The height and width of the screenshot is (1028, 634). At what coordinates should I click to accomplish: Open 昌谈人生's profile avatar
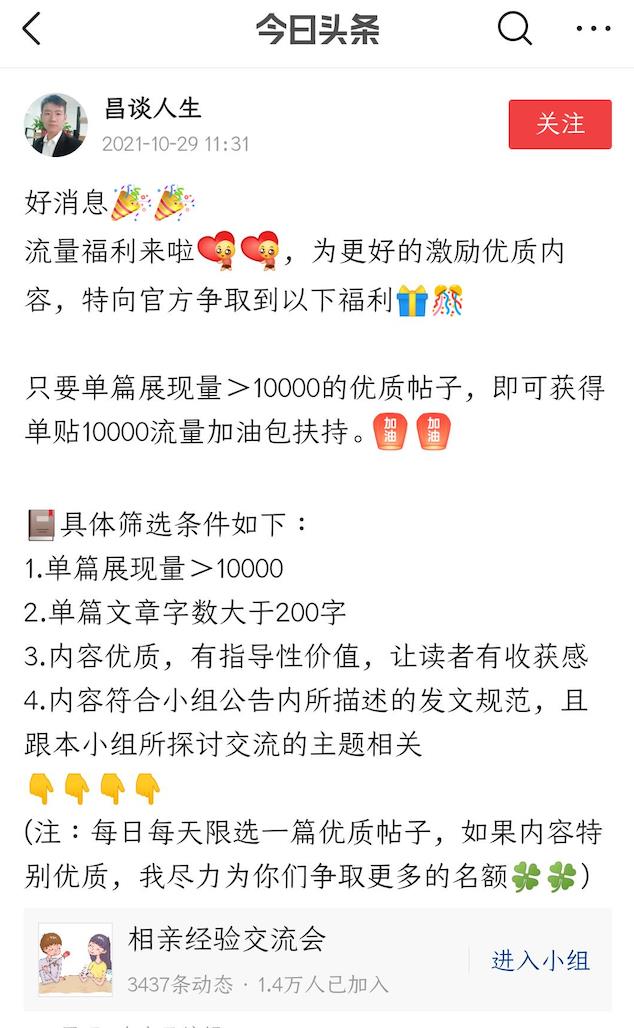tap(56, 125)
